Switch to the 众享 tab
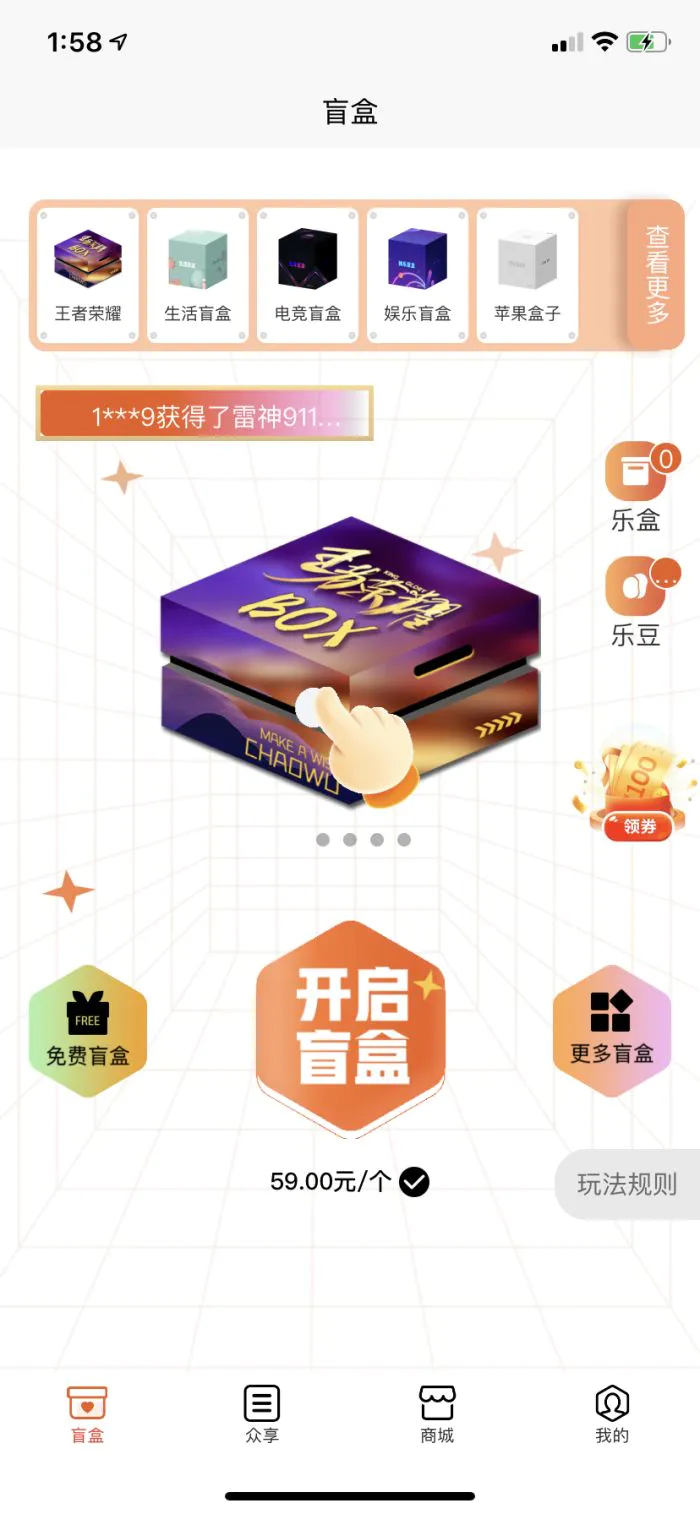 (x=262, y=1414)
